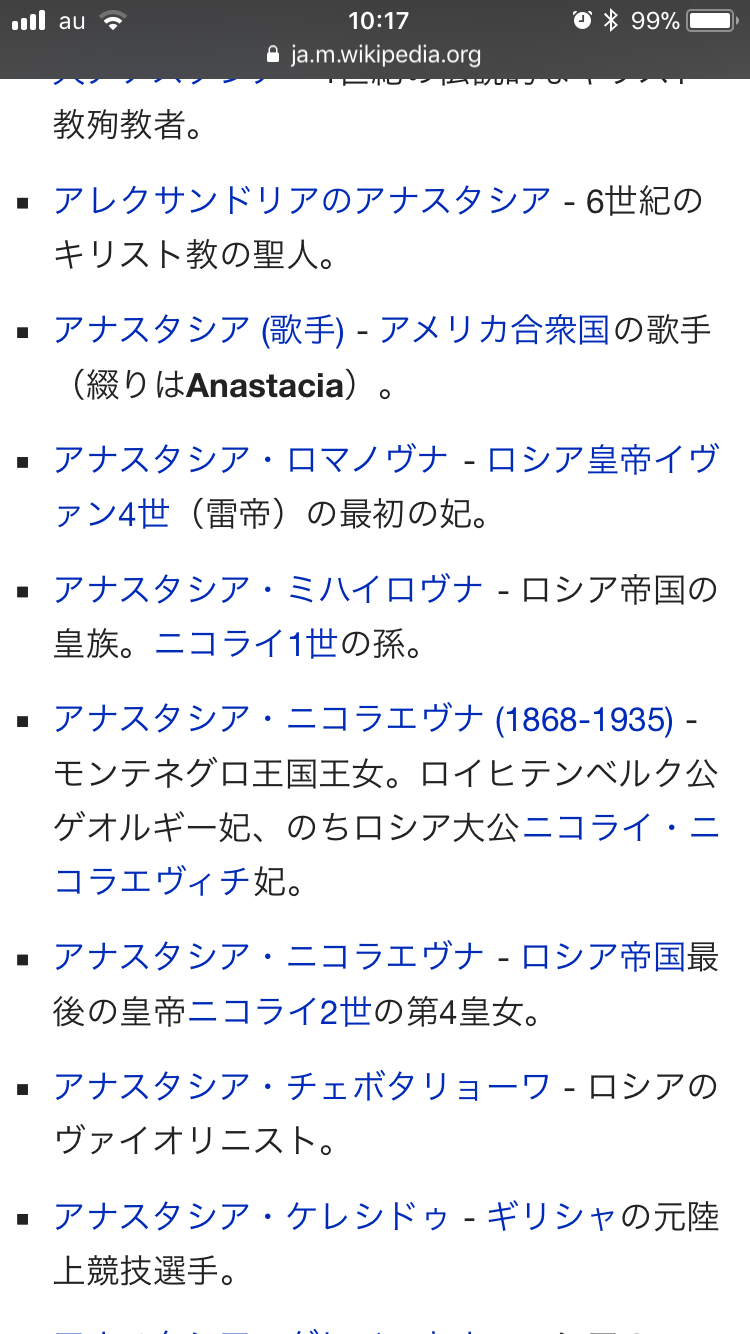Open アナスタシア・ニコラエヴナ (1868-1935) link

click(363, 718)
